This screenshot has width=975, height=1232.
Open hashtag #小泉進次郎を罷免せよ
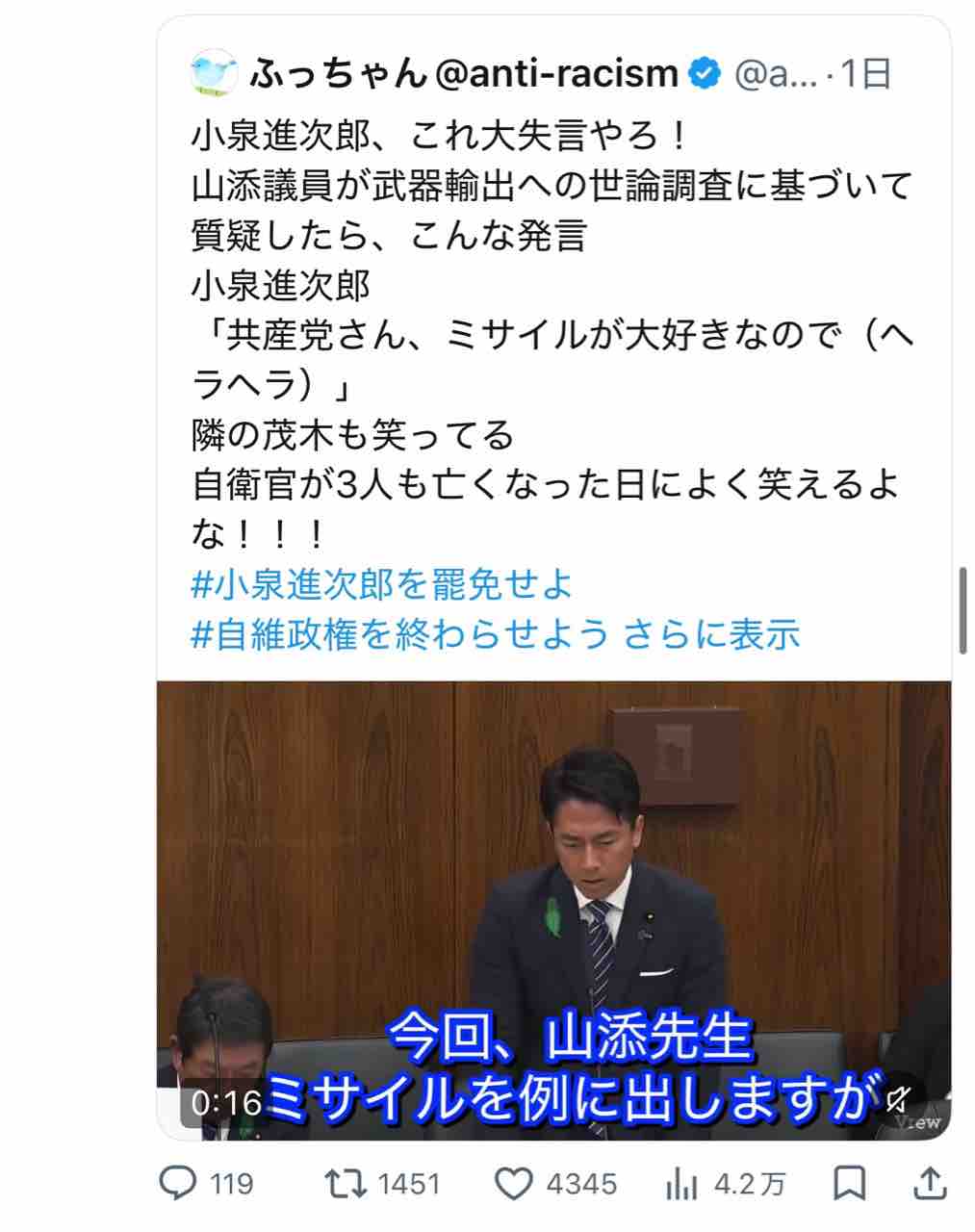pos(382,584)
